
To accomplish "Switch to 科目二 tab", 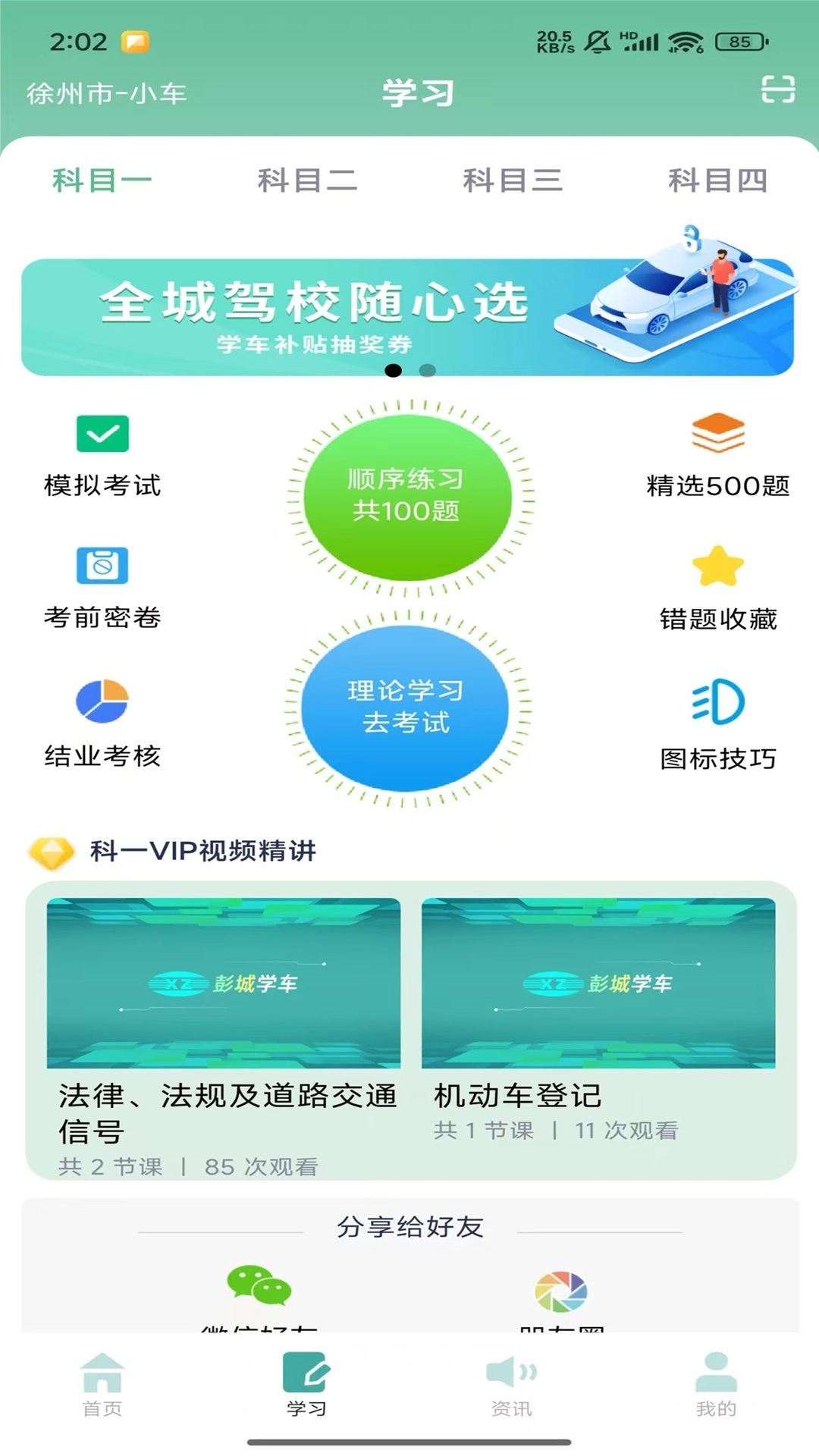I will [306, 180].
